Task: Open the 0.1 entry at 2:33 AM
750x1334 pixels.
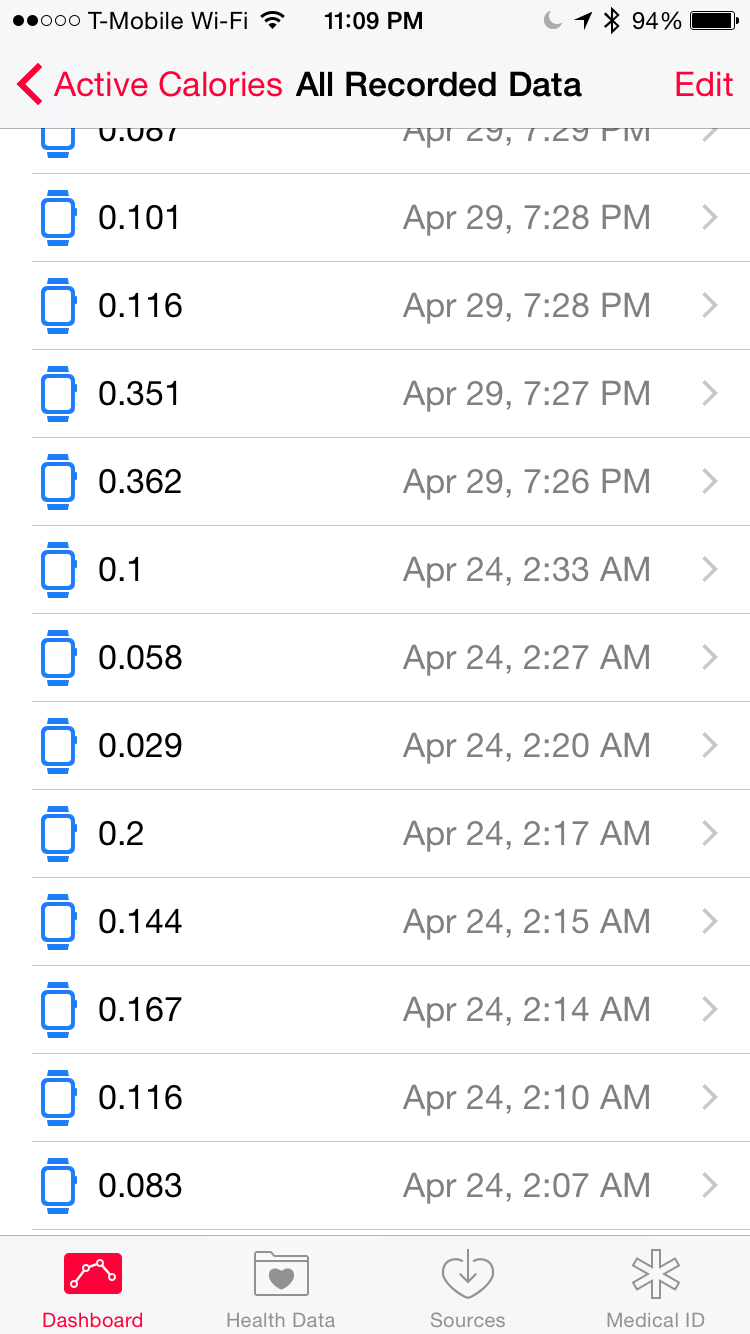Action: [x=390, y=570]
